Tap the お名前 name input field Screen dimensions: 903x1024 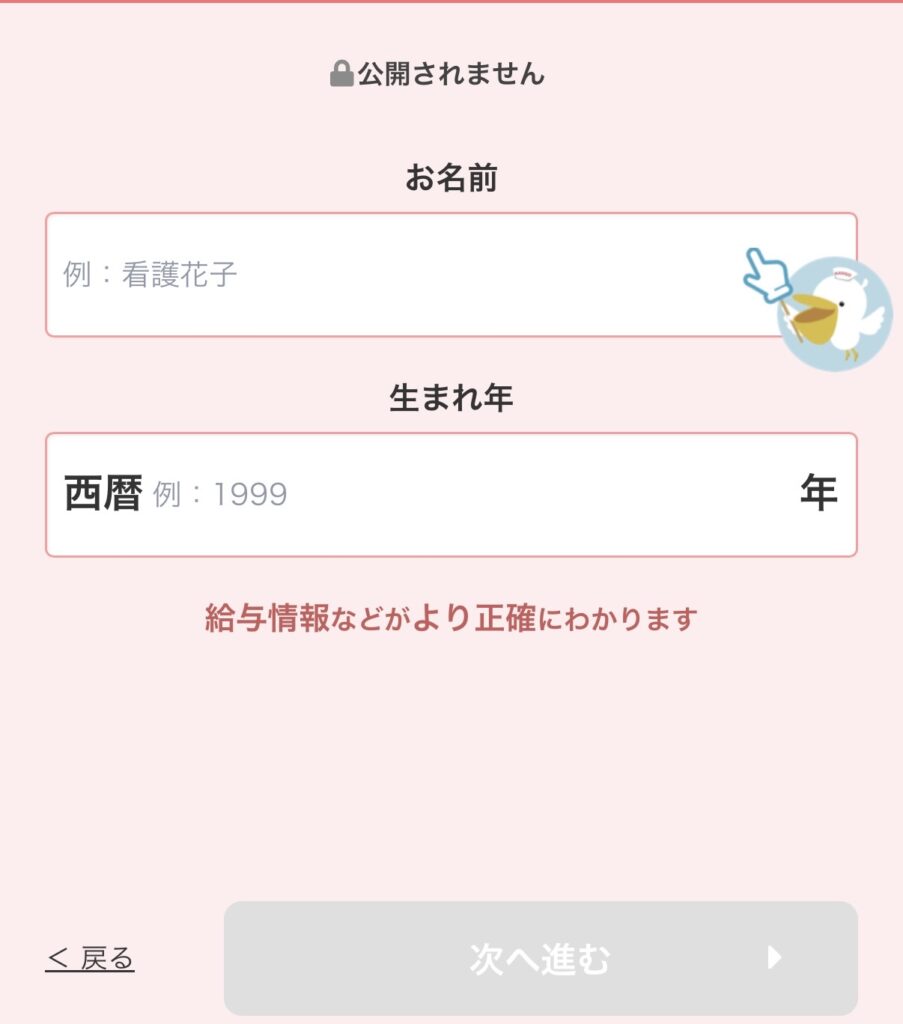click(x=400, y=275)
